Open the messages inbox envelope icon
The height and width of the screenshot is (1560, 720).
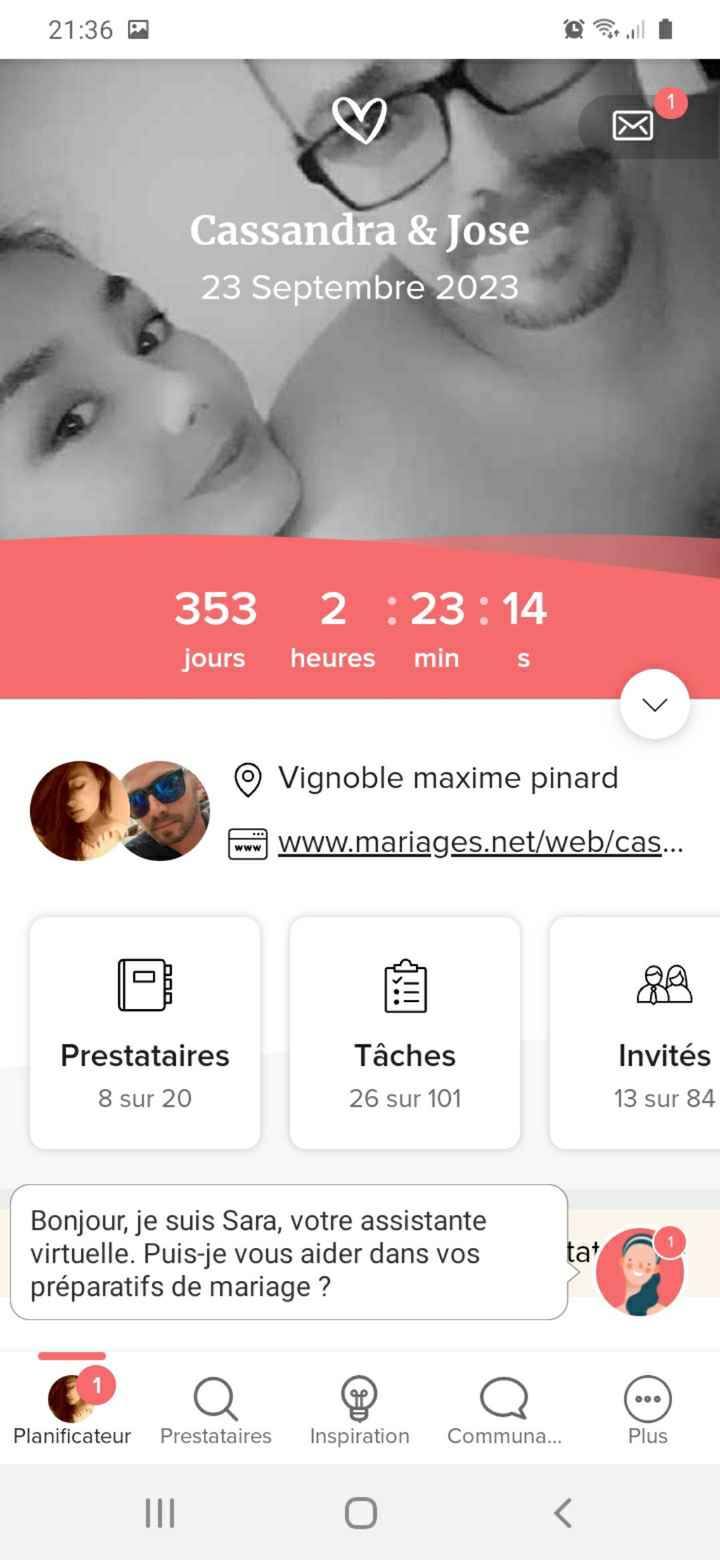tap(634, 128)
